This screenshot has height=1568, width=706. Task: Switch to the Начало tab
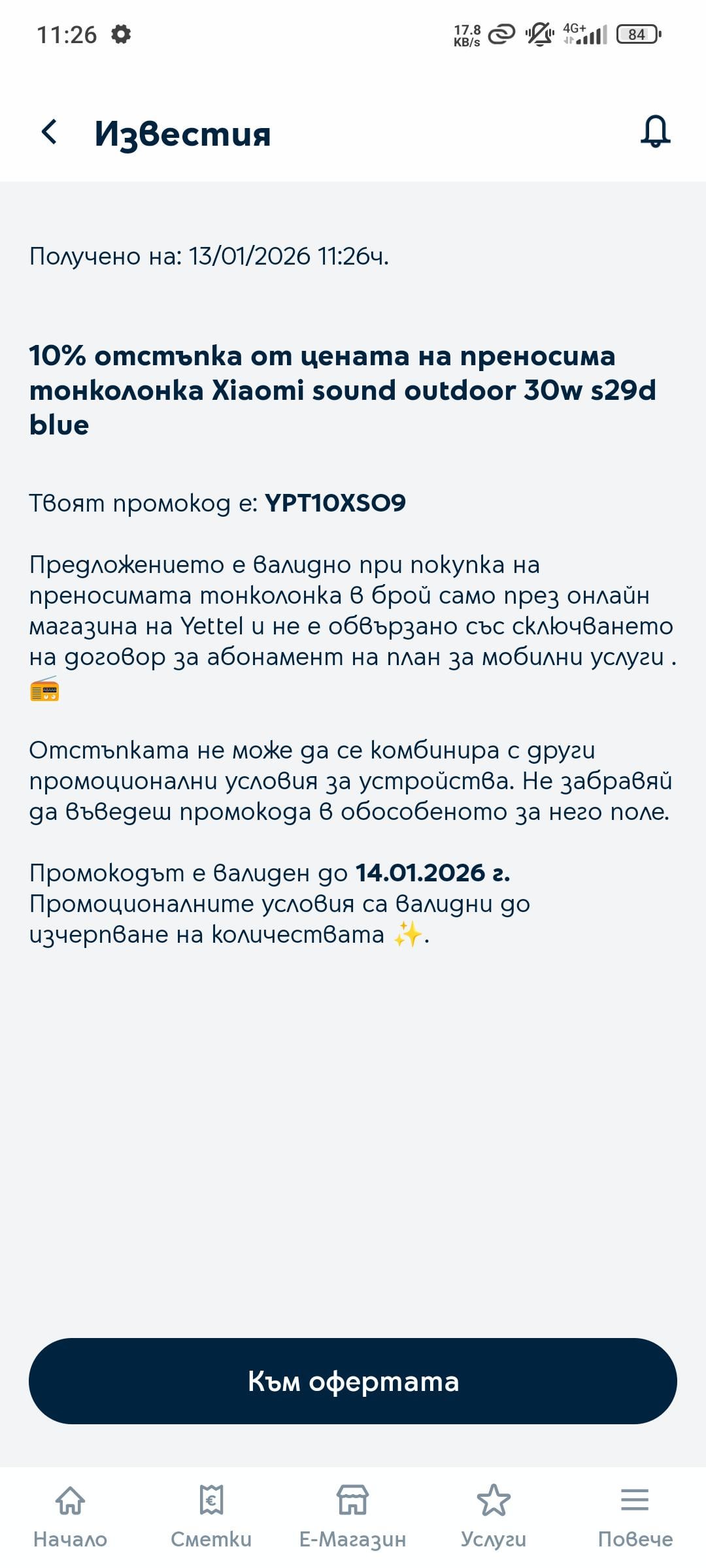click(71, 1516)
